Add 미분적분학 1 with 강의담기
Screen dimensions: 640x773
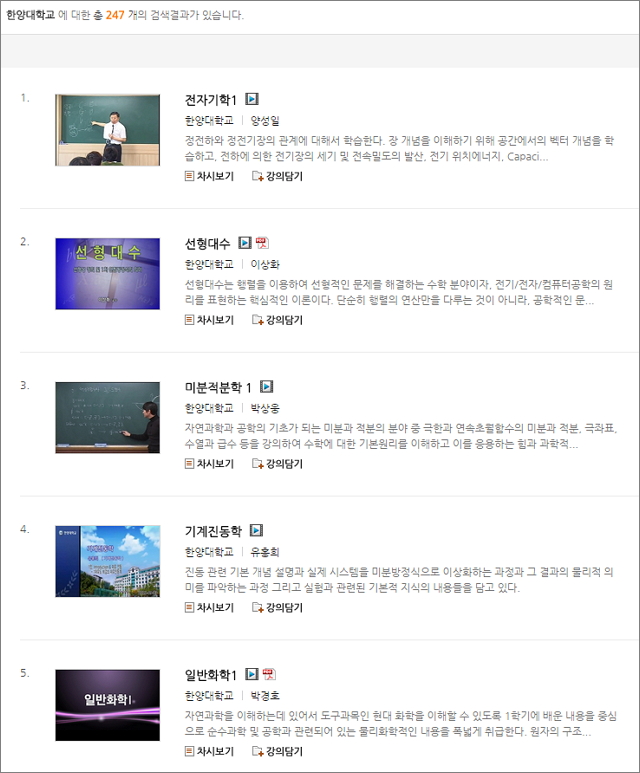point(277,464)
